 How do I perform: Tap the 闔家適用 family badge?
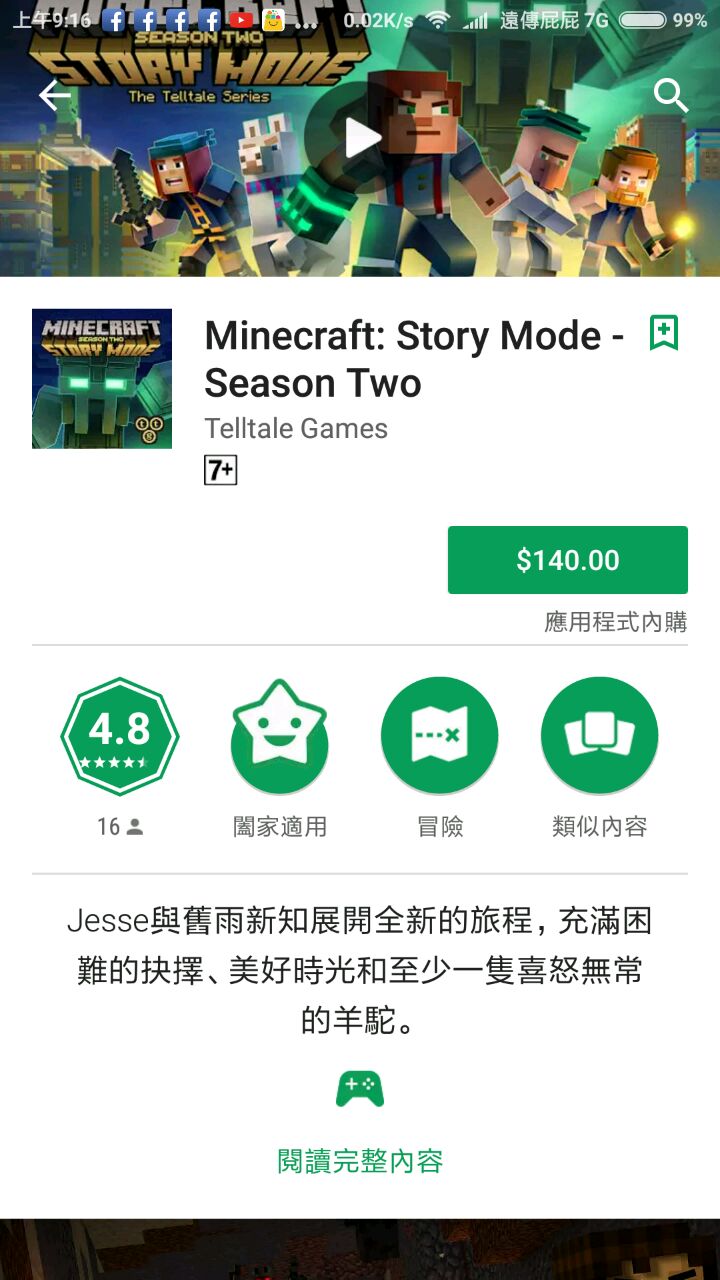click(280, 737)
